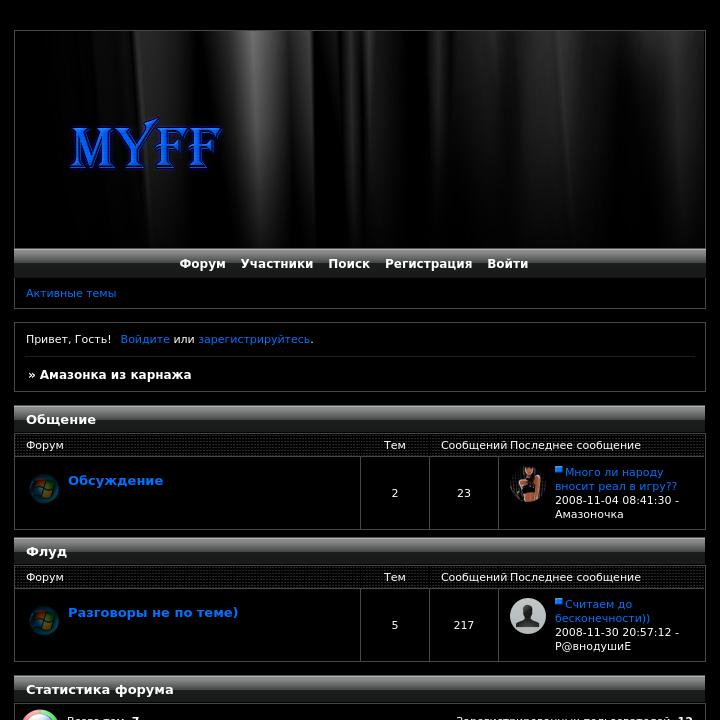The height and width of the screenshot is (720, 720).
Task: Tap Войти in the top menu
Action: click(x=507, y=264)
